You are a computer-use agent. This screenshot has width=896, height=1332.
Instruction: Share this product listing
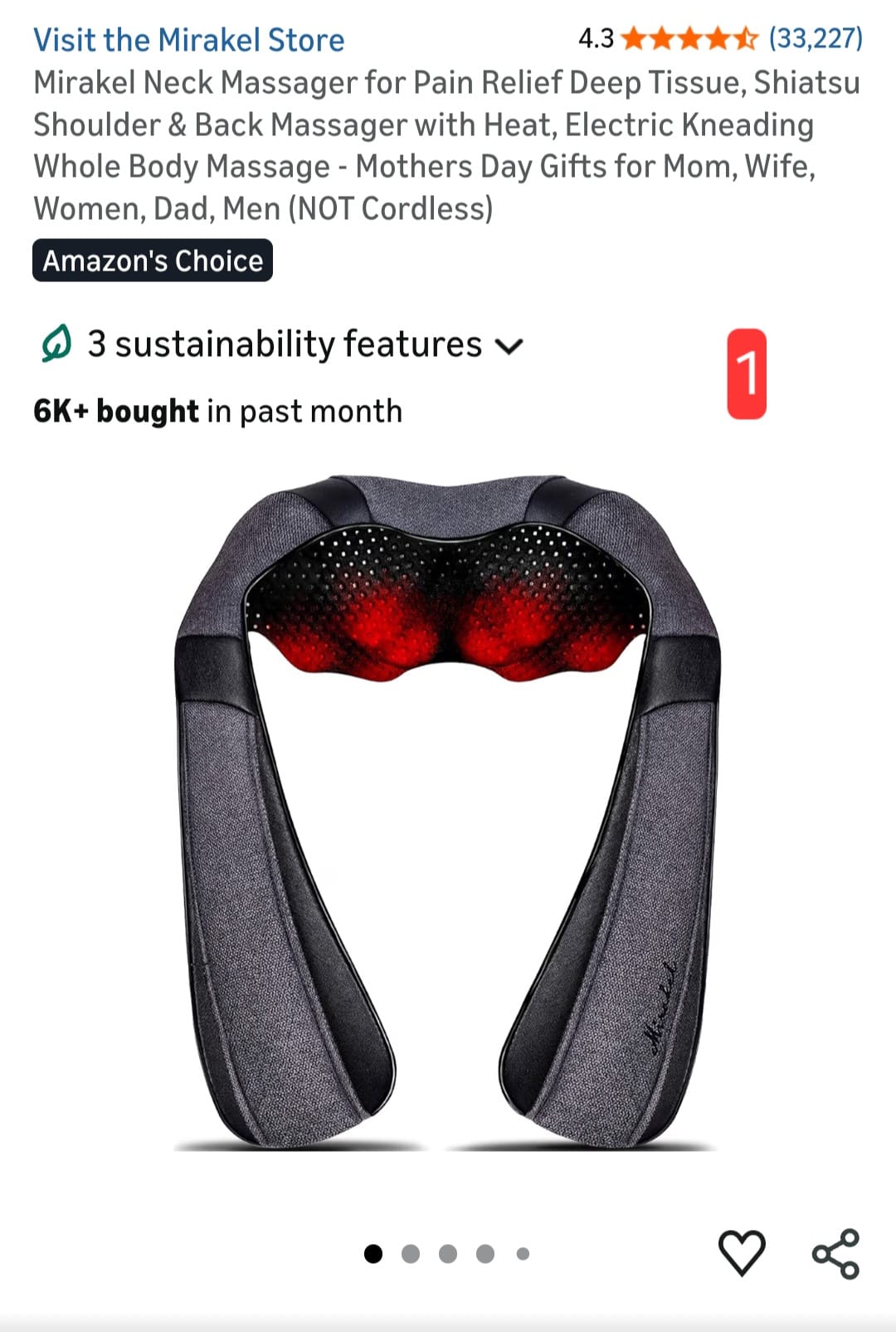[835, 1252]
